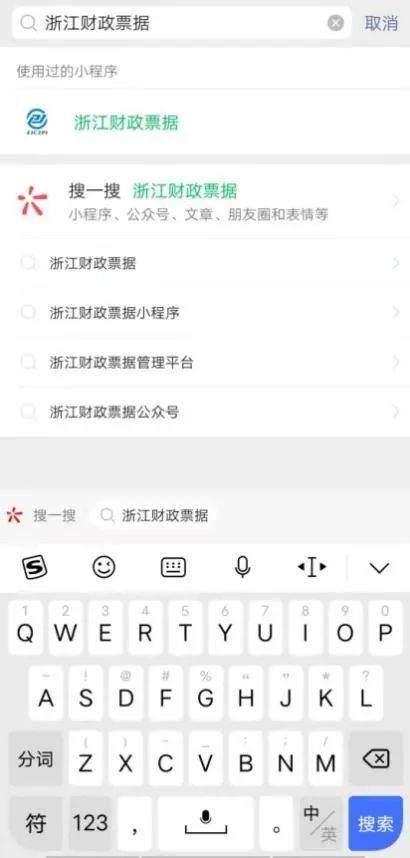The width and height of the screenshot is (410, 858).
Task: Collapse the keyboard with the down chevron
Action: click(x=379, y=568)
